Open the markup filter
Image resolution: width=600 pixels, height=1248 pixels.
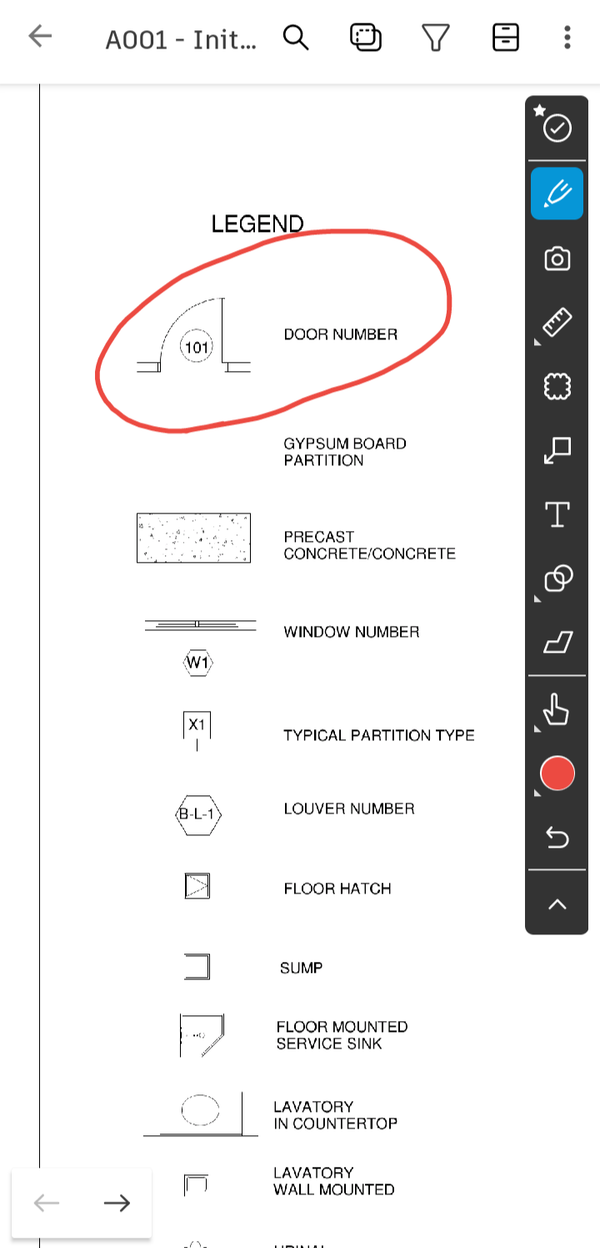tap(435, 38)
